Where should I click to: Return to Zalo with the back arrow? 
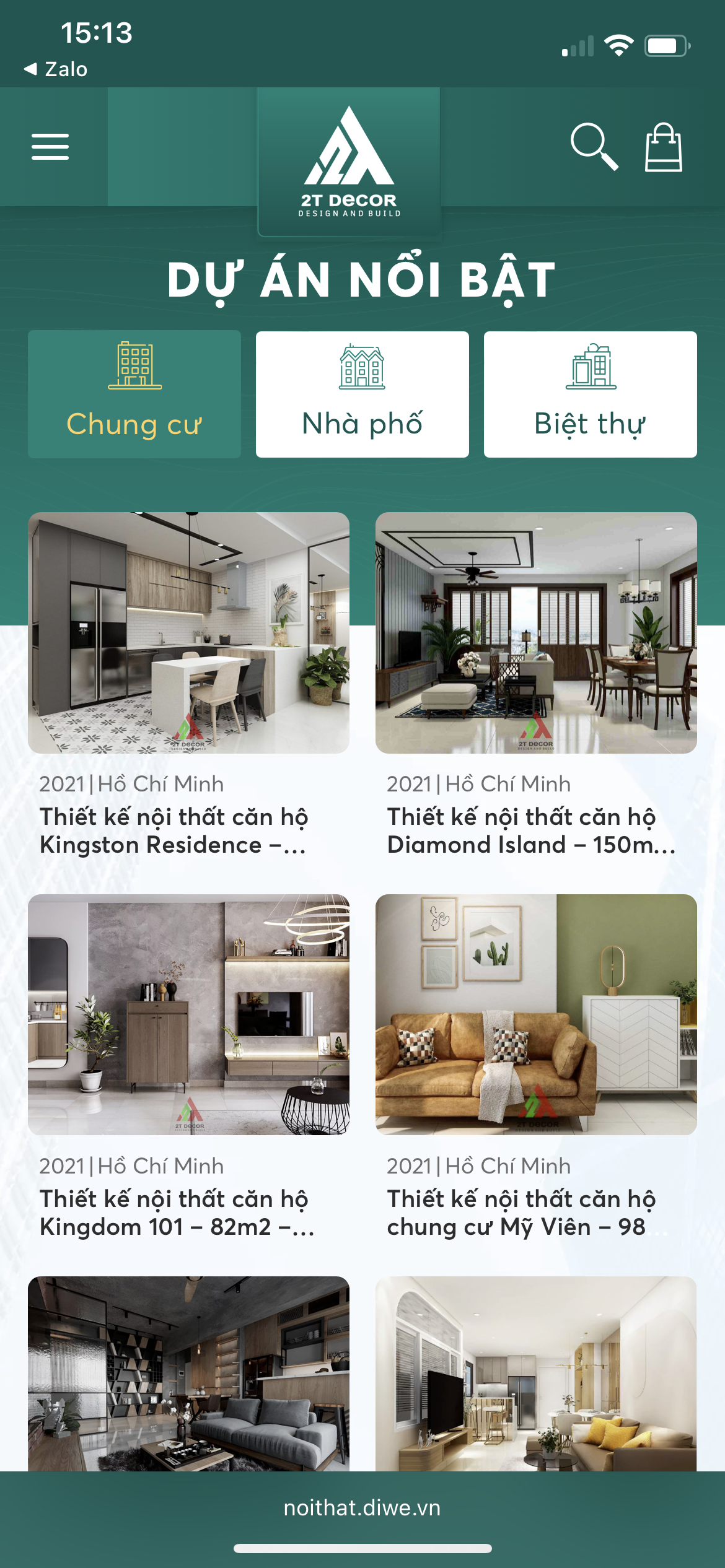[x=55, y=69]
